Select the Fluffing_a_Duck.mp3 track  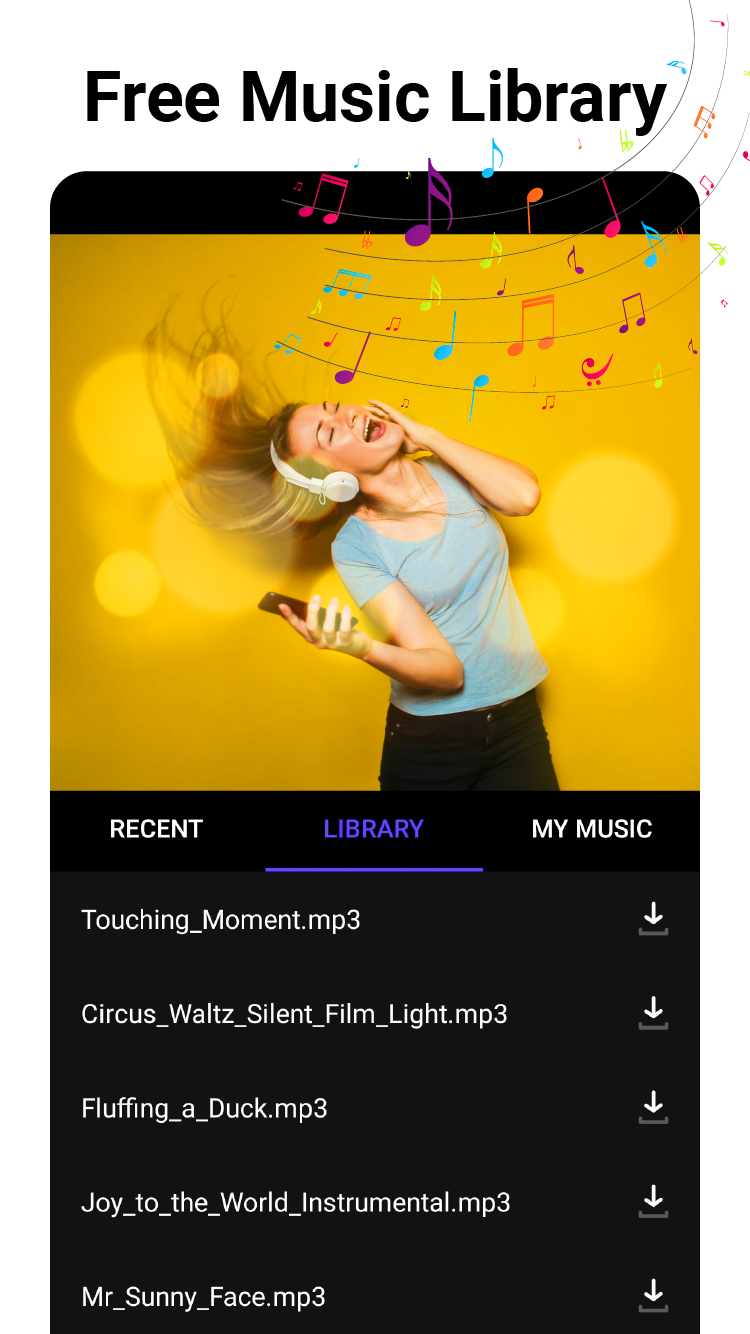click(204, 1108)
